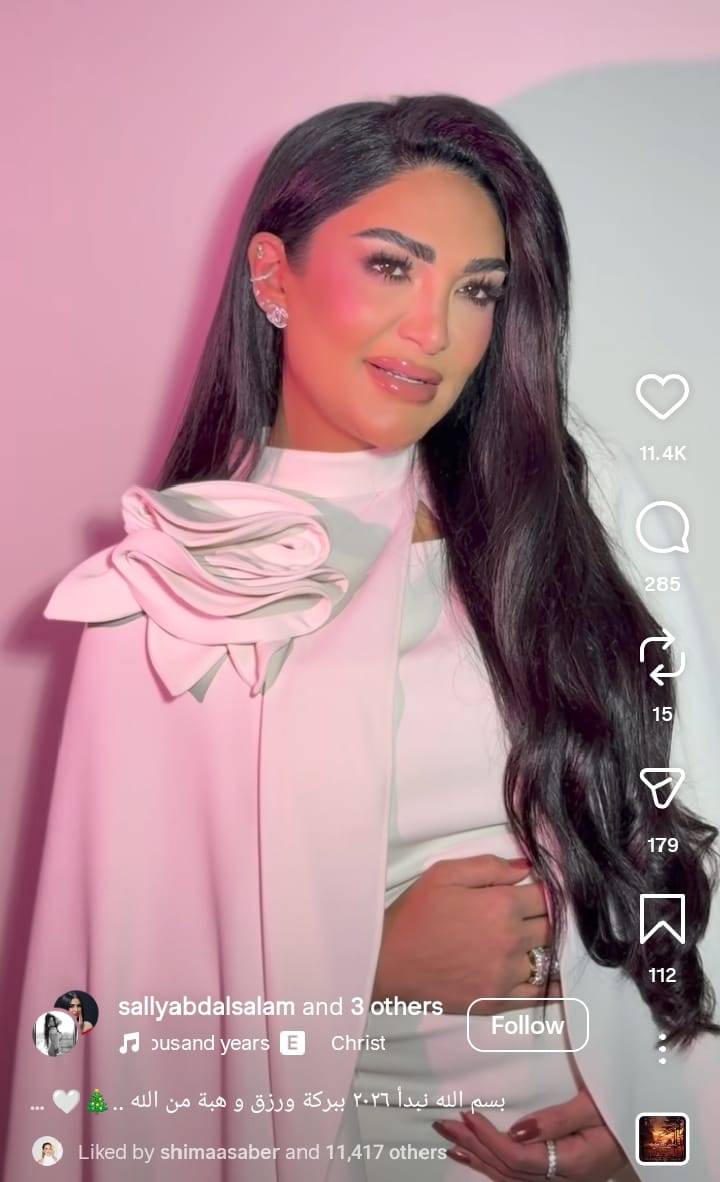Open the sallyabdalsalam profile name

point(206,1006)
